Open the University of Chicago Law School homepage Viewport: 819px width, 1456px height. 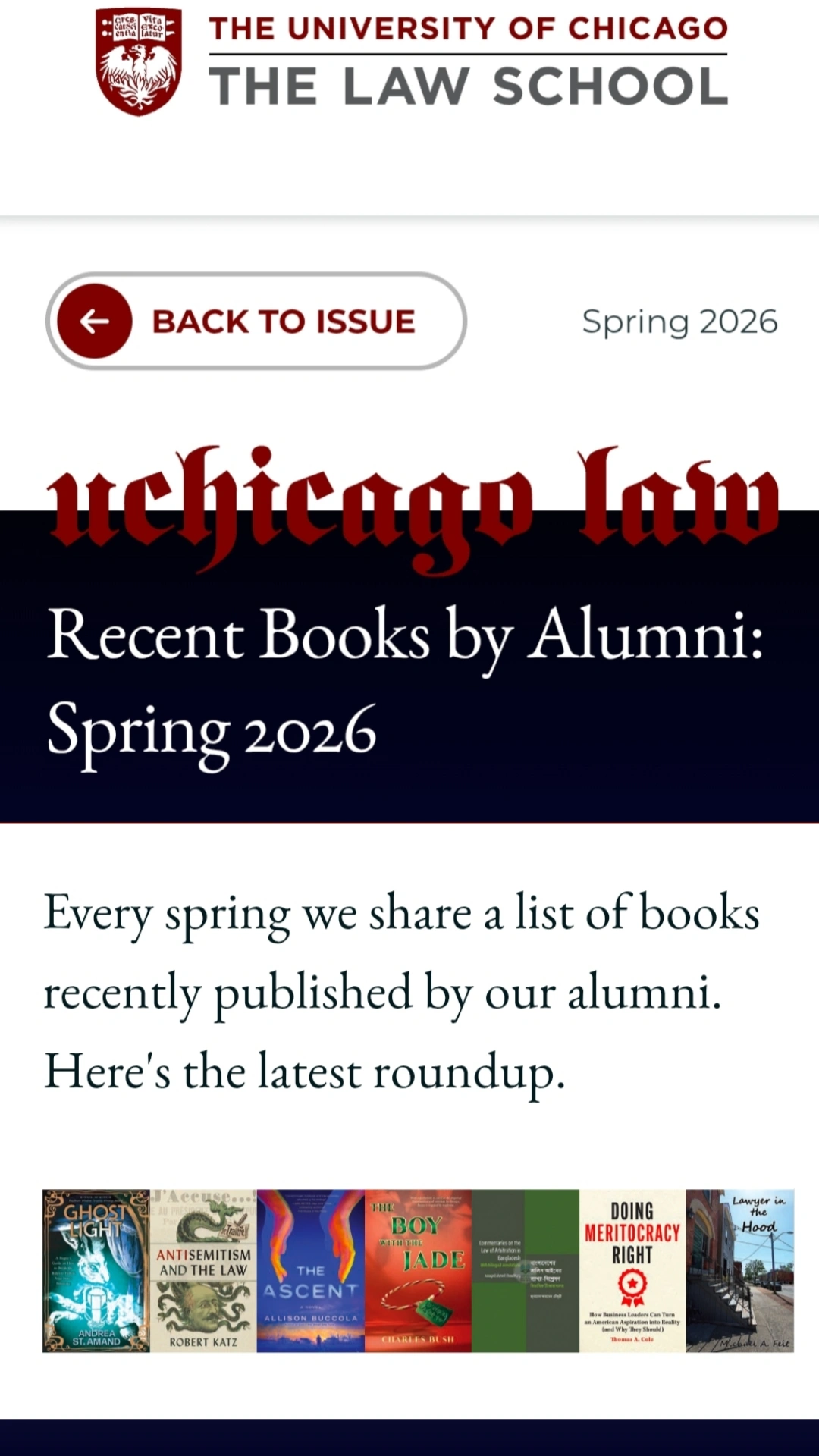(x=411, y=62)
